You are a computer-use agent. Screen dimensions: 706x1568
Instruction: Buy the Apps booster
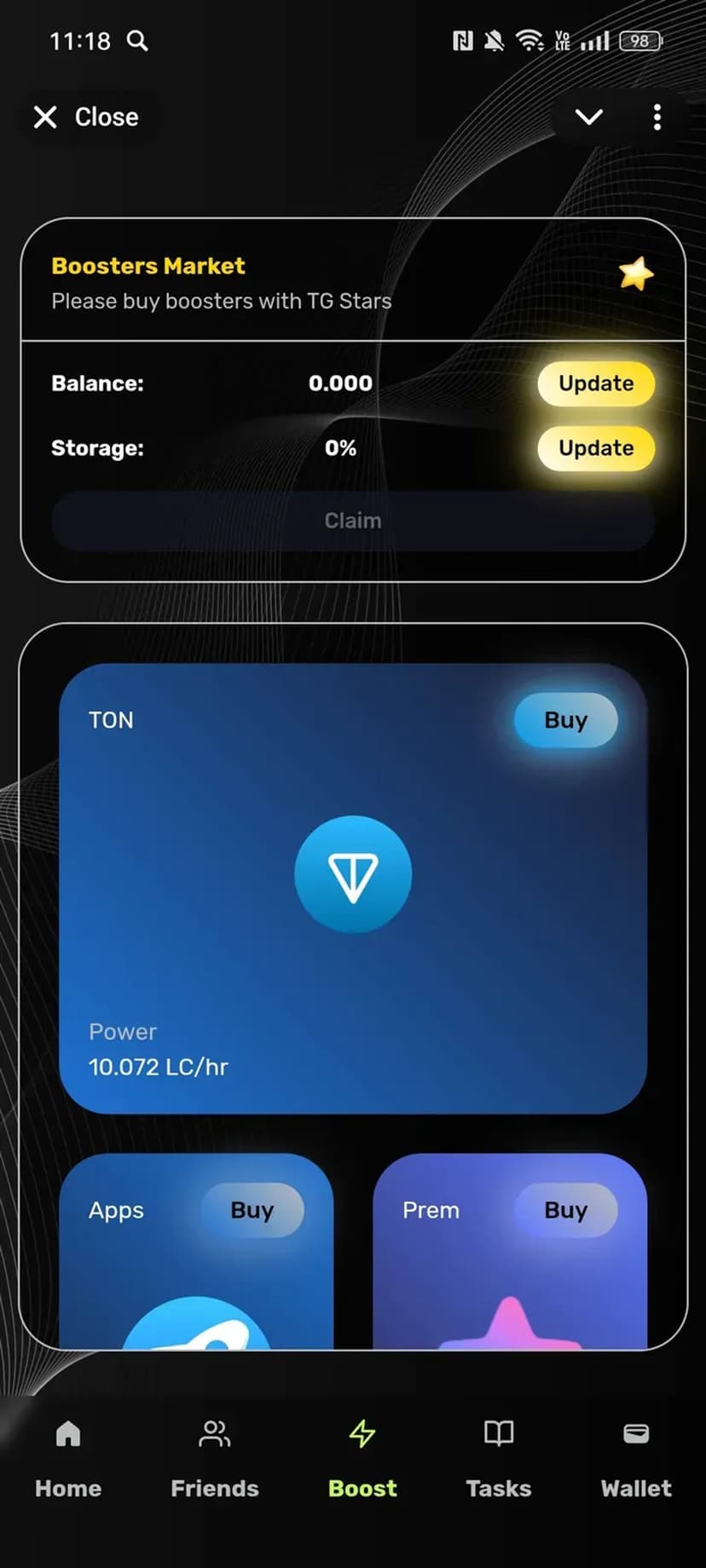pyautogui.click(x=252, y=1210)
